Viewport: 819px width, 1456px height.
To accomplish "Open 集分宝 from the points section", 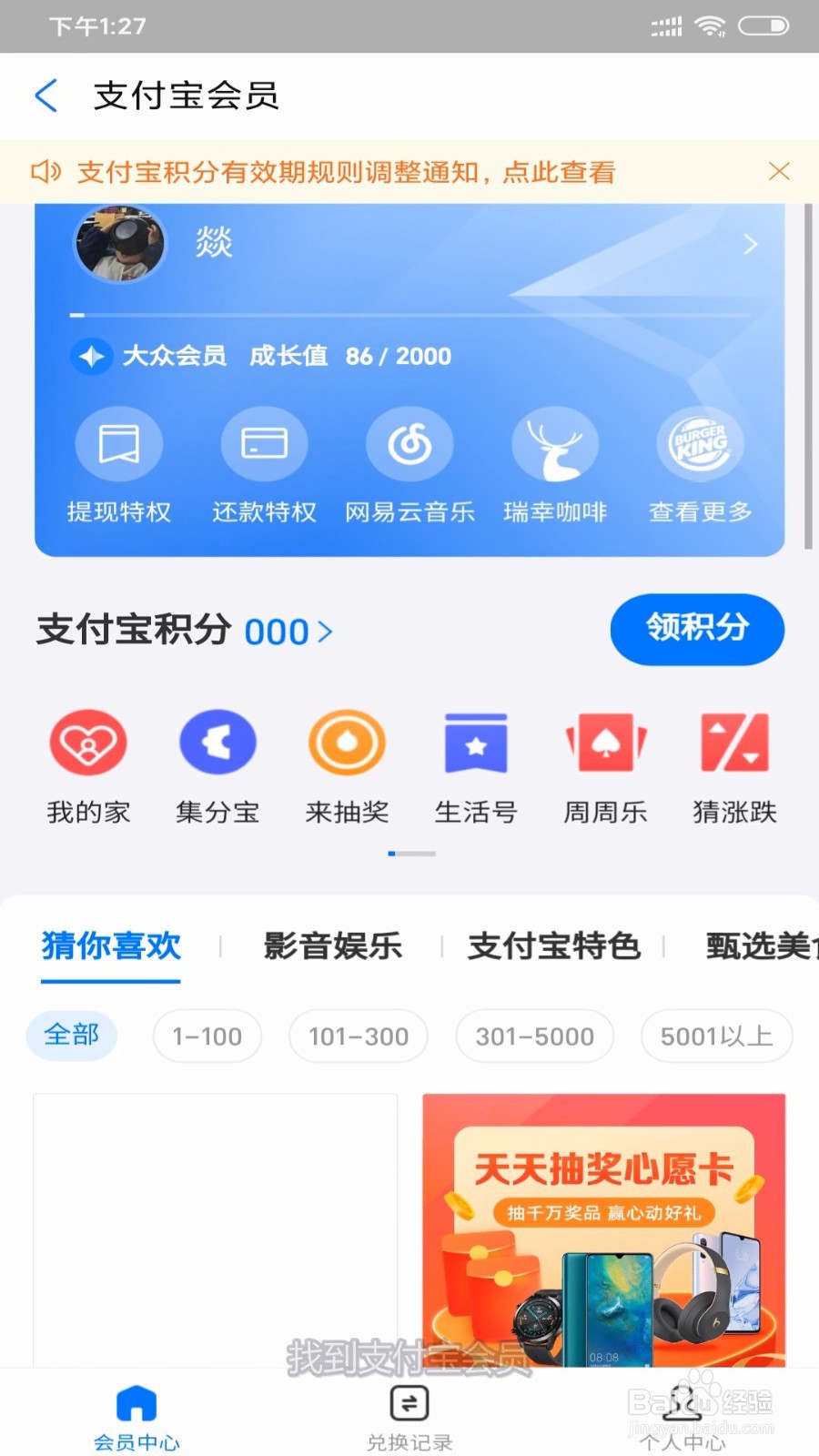I will [x=217, y=742].
